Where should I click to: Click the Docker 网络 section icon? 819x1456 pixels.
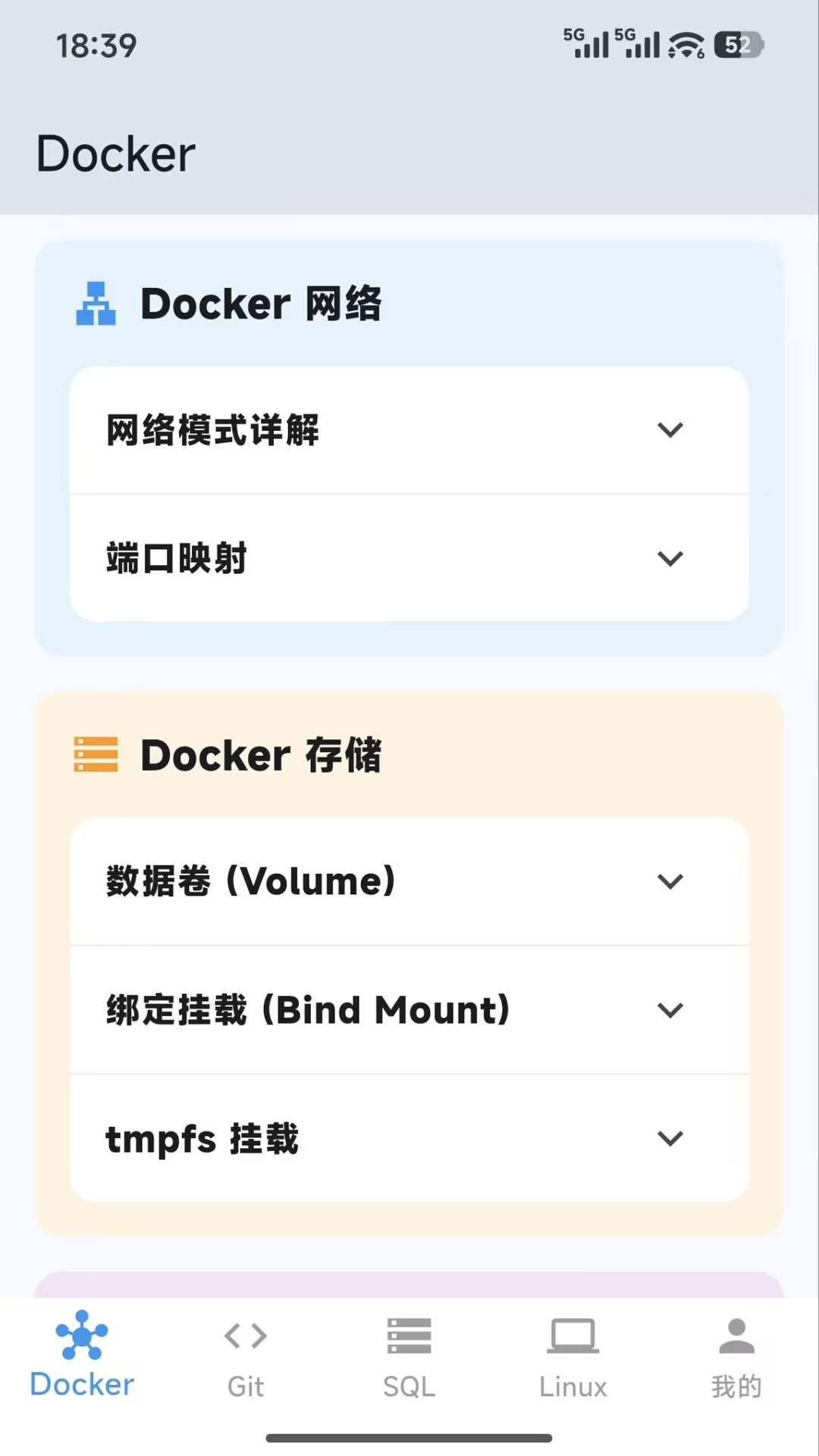[x=94, y=303]
